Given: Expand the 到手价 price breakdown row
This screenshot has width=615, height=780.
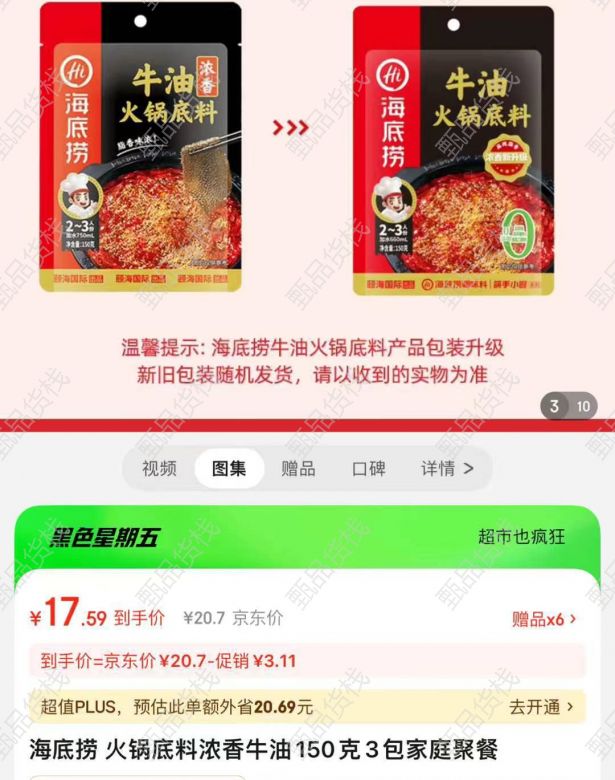Looking at the screenshot, I should pos(300,662).
